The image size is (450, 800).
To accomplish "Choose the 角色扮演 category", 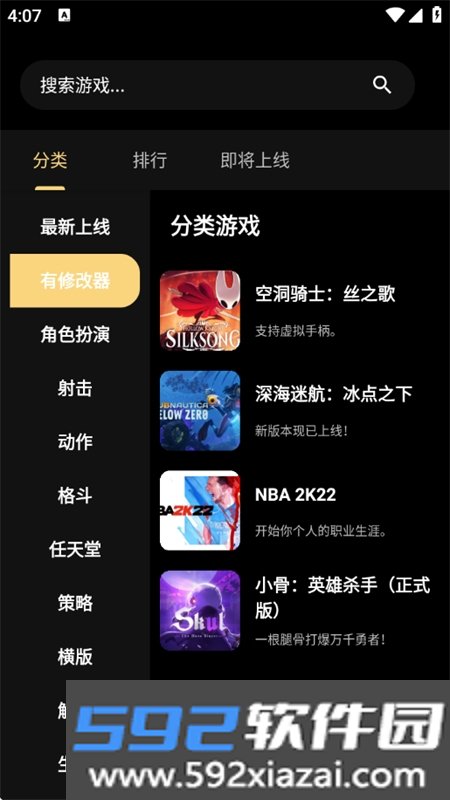I will coord(75,335).
